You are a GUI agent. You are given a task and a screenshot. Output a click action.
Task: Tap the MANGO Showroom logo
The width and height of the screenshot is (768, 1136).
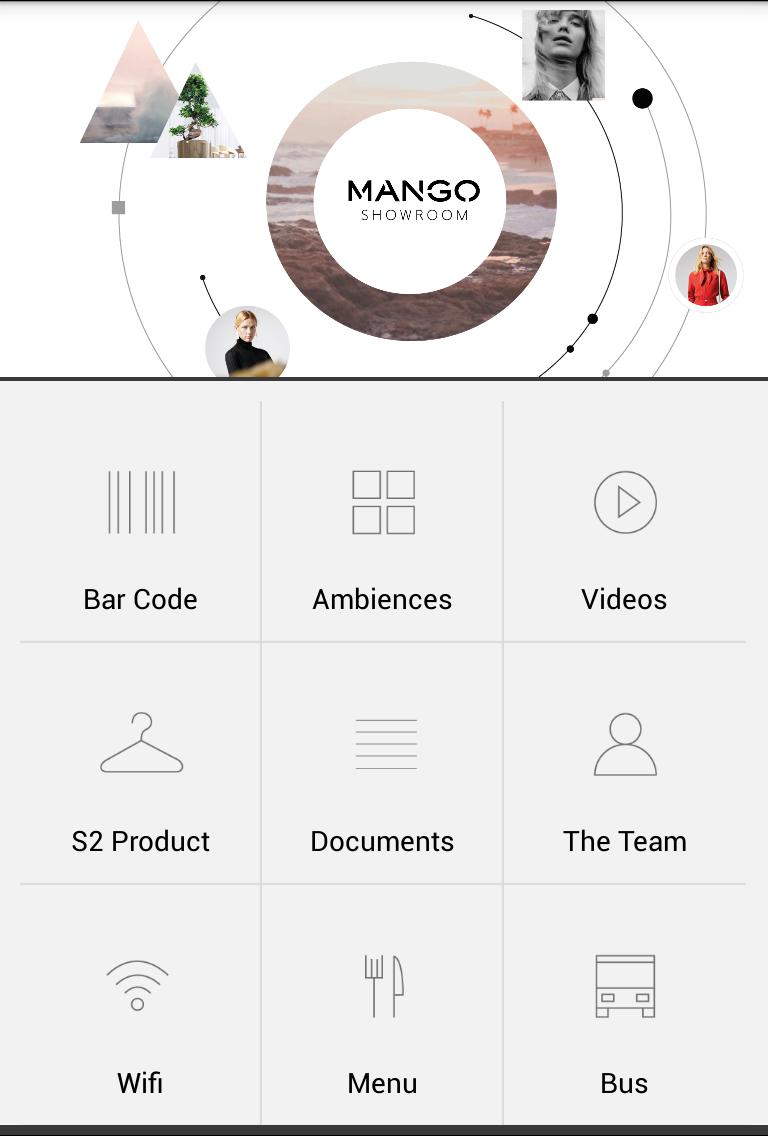tap(412, 198)
